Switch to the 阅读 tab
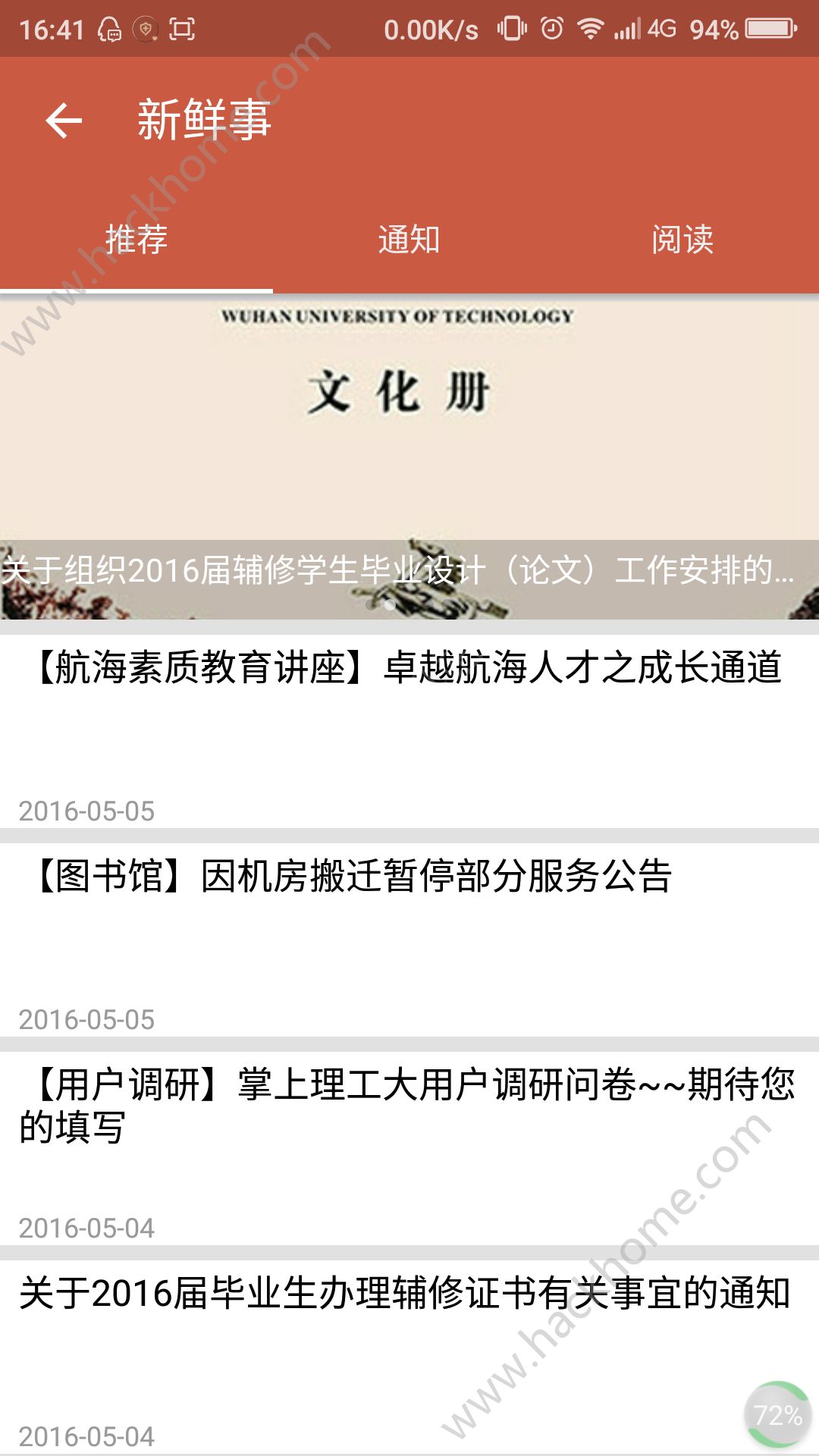This screenshot has height=1456, width=819. coord(682,240)
